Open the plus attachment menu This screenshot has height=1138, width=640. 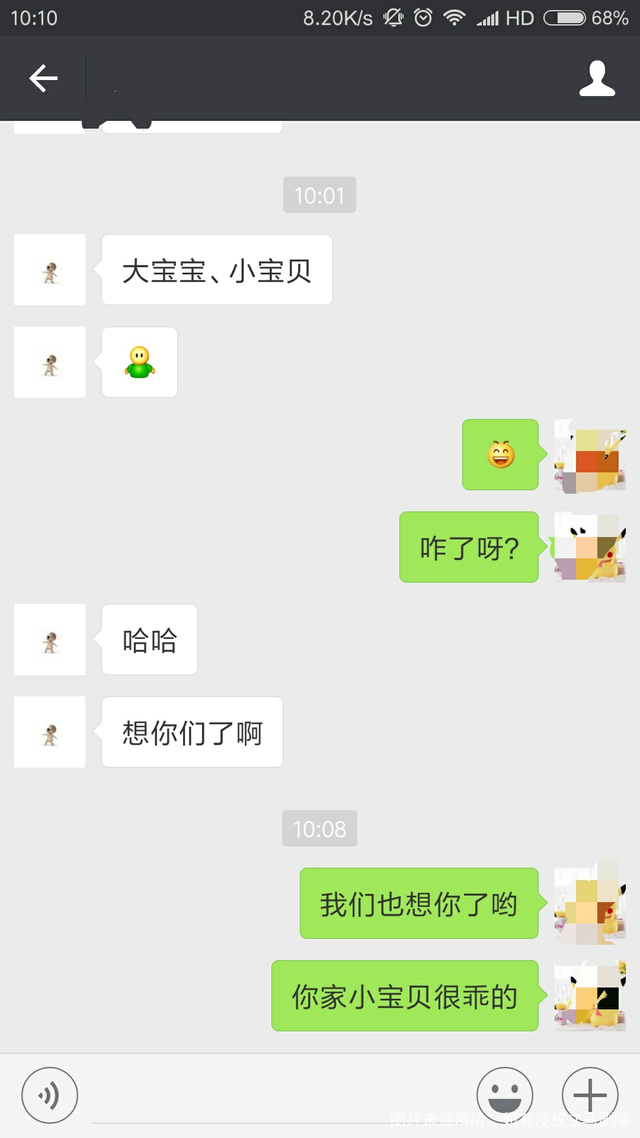coord(590,1095)
